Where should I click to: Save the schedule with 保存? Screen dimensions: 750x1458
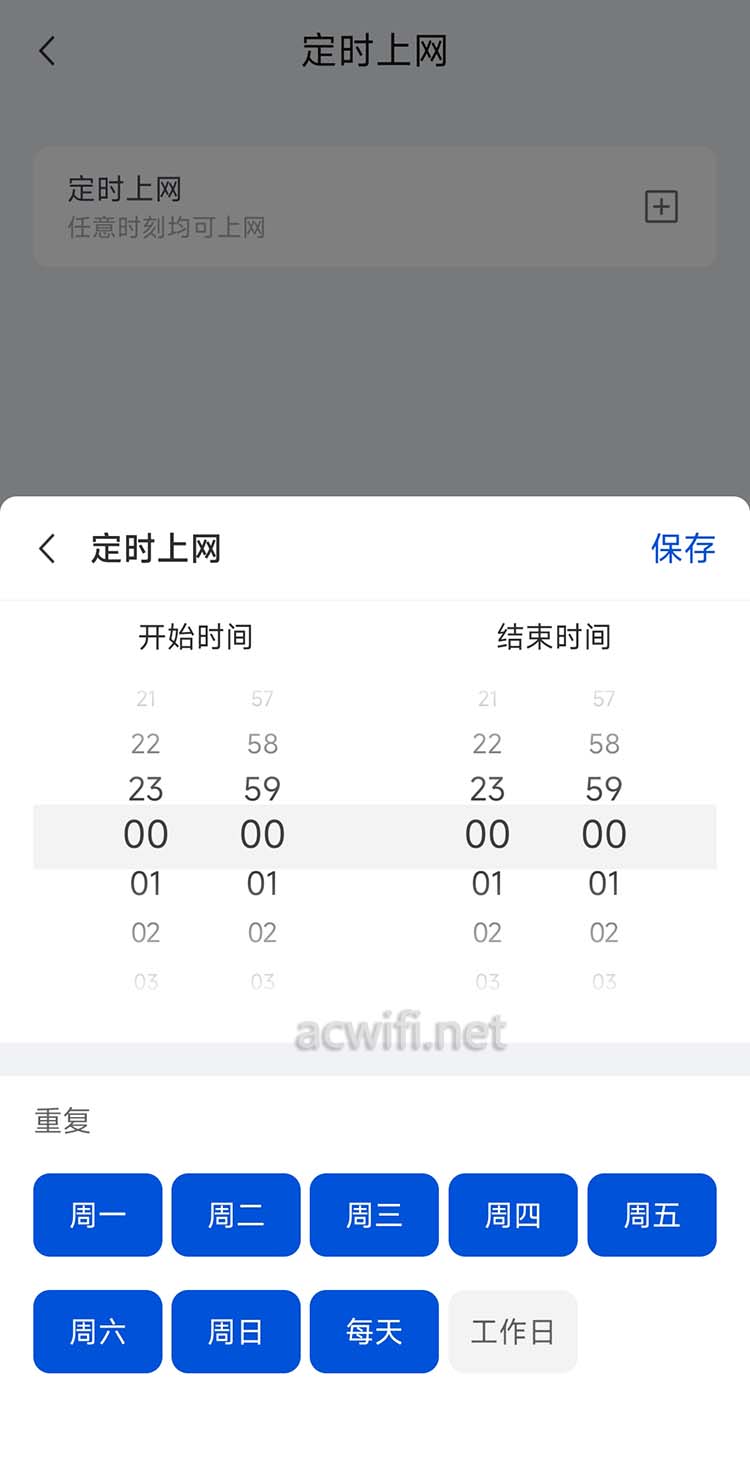click(x=683, y=548)
